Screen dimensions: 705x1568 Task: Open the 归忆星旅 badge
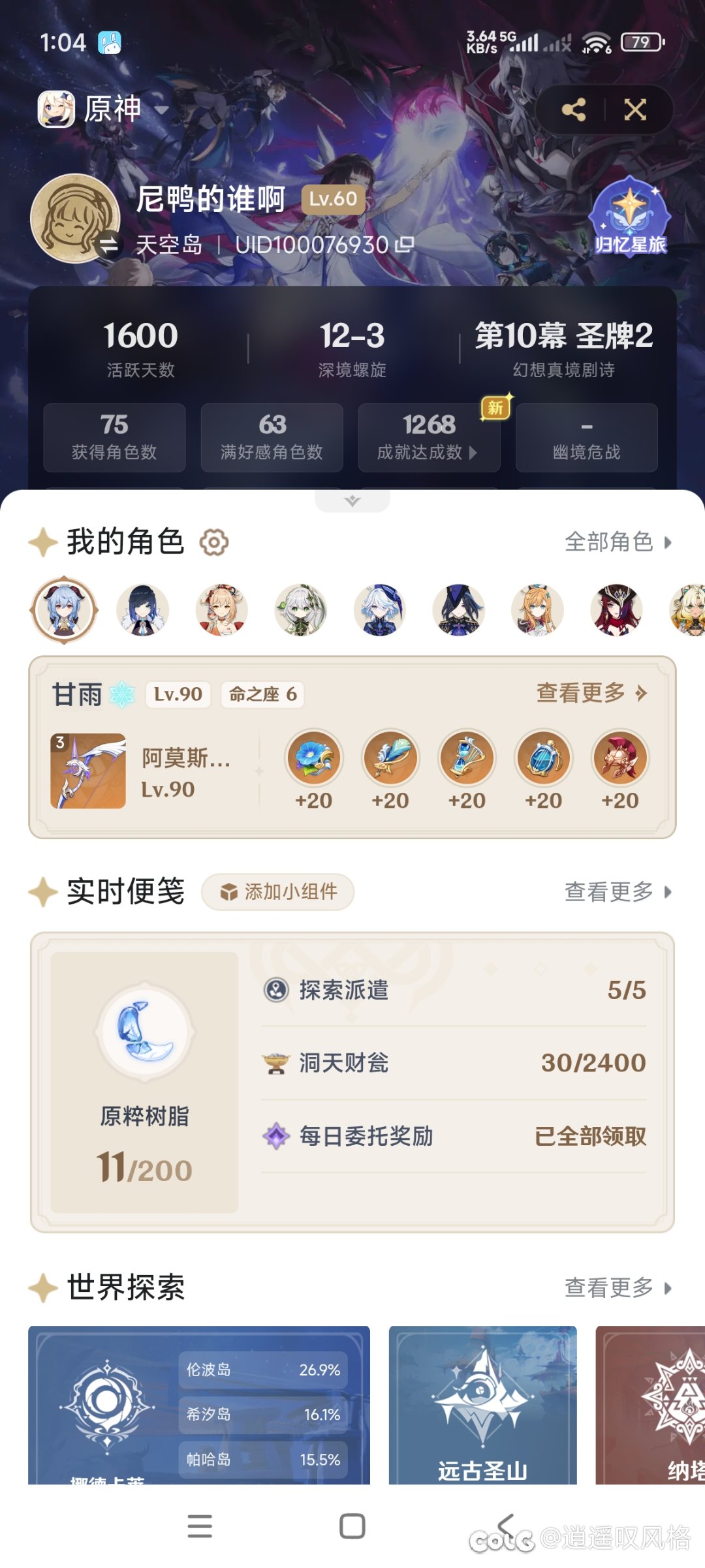point(629,217)
